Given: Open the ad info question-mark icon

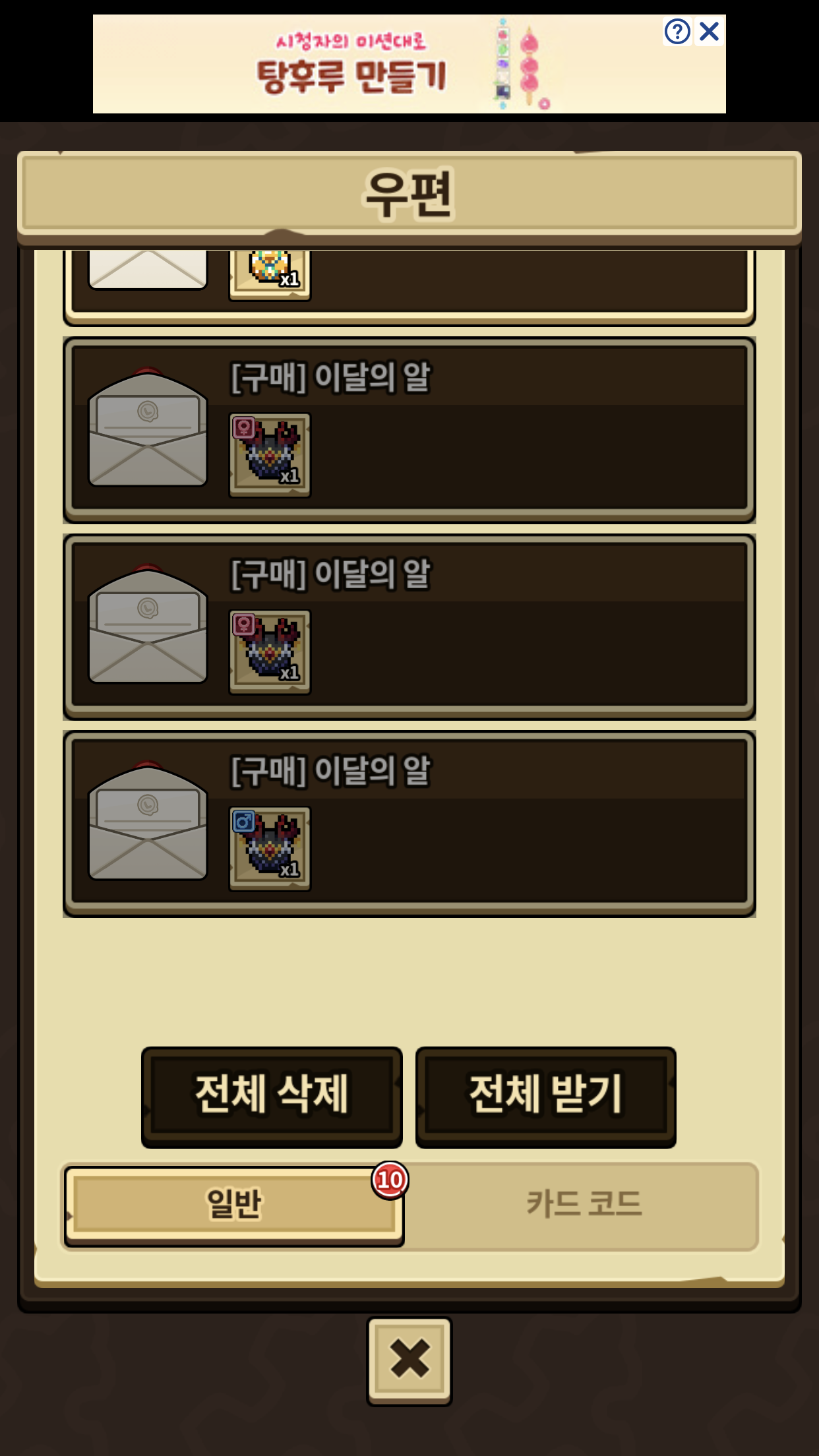Looking at the screenshot, I should coord(677,31).
